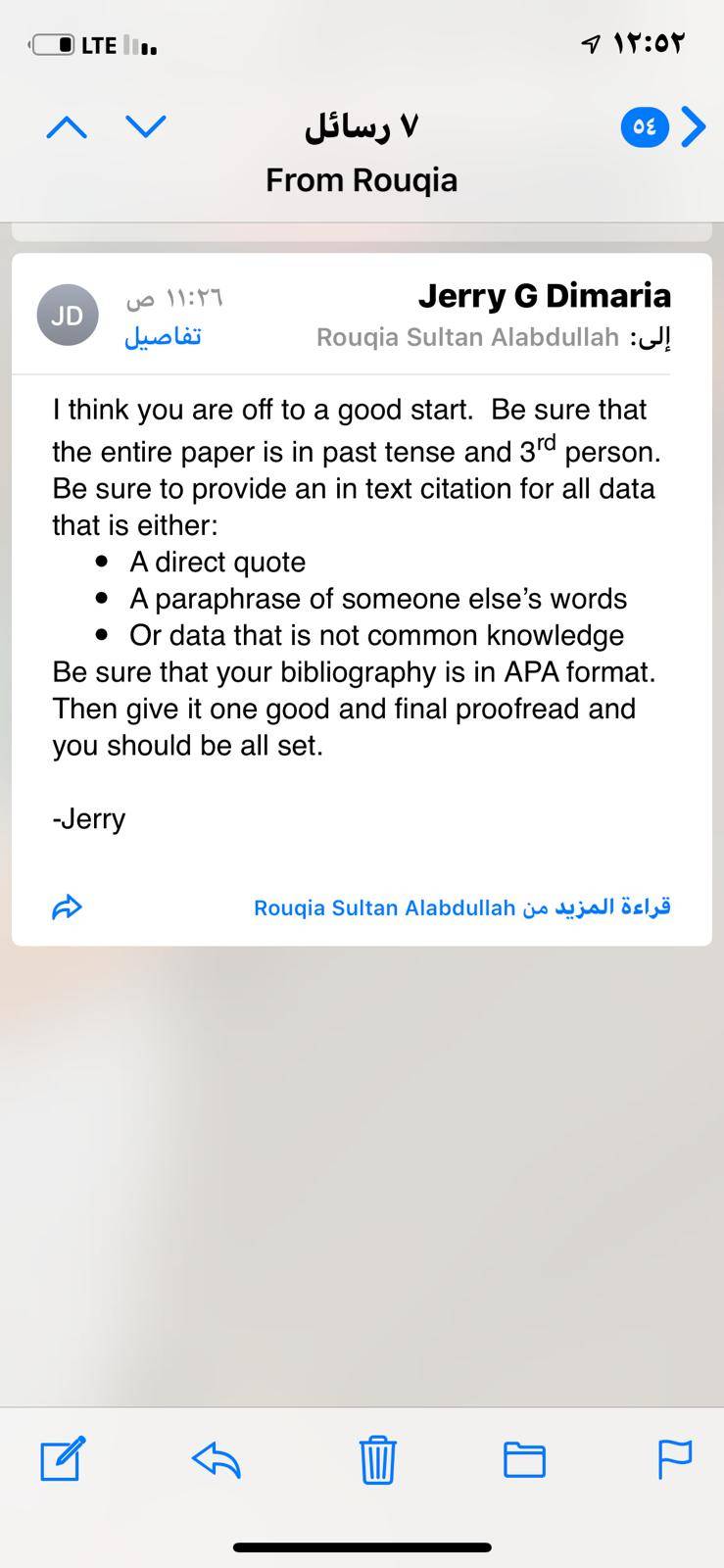Image resolution: width=724 pixels, height=1568 pixels.
Task: Return to the inbox via the blue 54 badge
Action: click(x=662, y=126)
